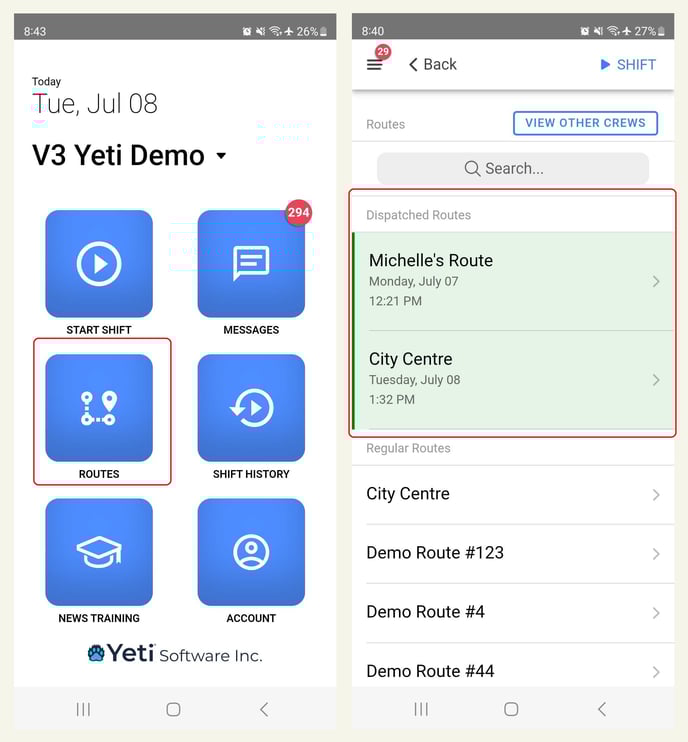Open Demo Route #123
The image size is (688, 742).
click(x=512, y=553)
